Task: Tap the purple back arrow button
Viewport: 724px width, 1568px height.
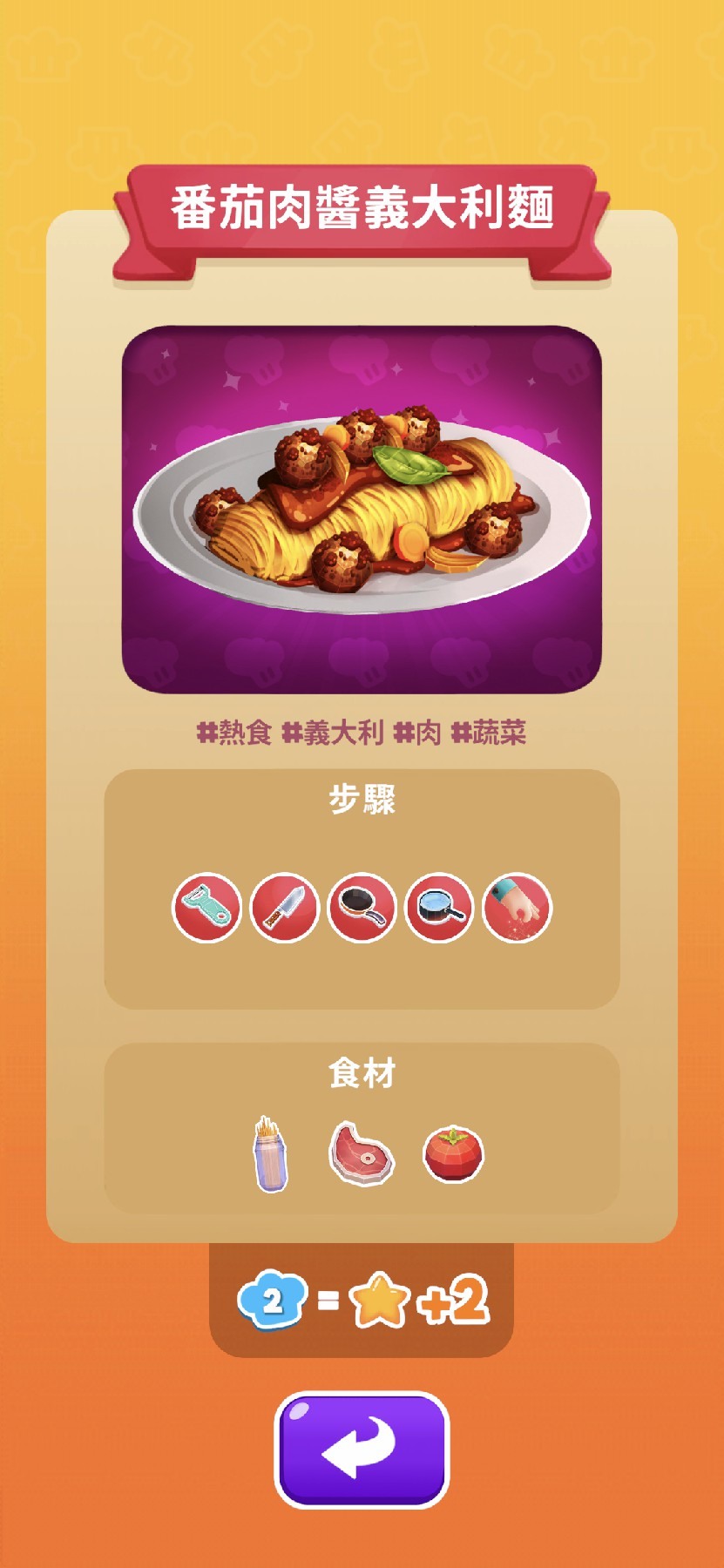Action: [362, 1450]
